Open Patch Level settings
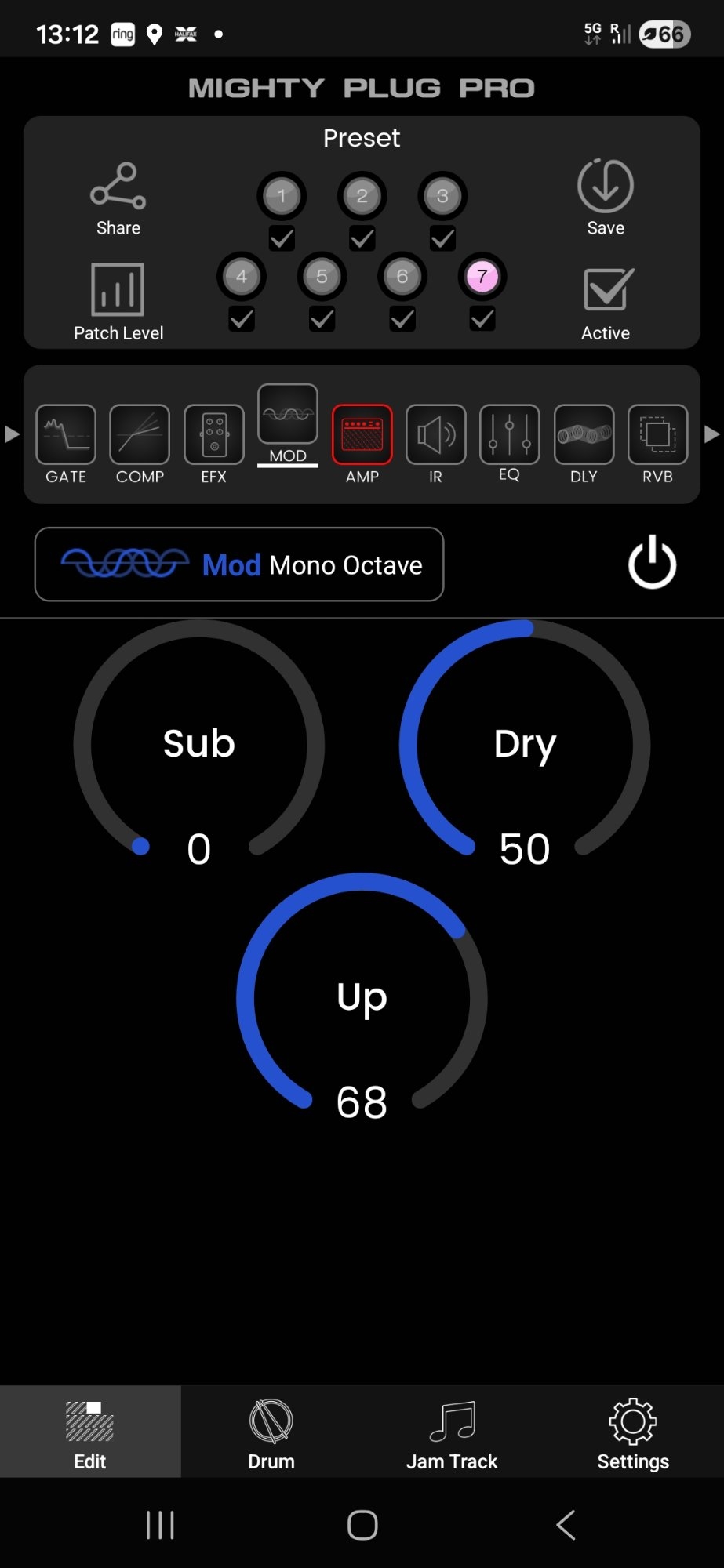The image size is (724, 1568). 118,302
